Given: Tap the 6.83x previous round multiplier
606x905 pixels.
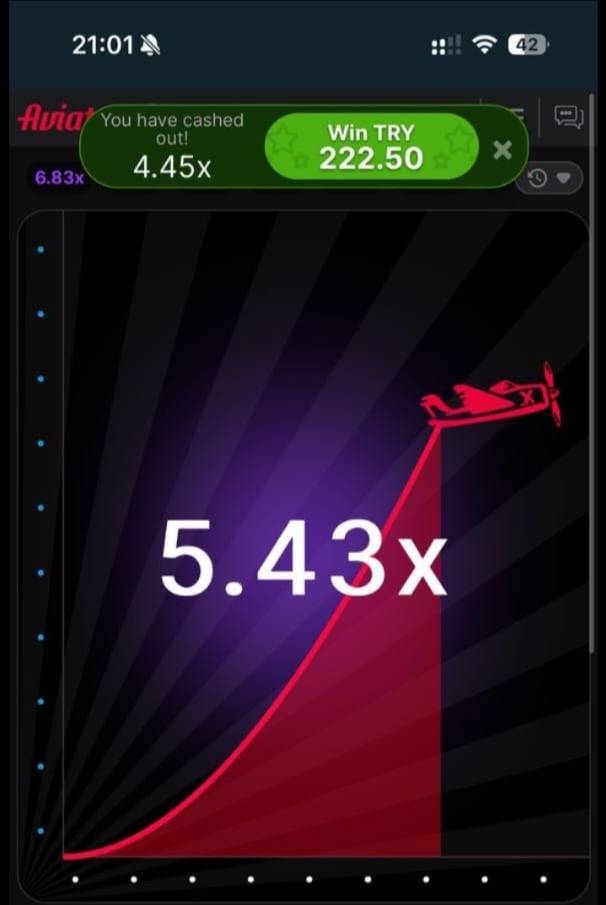Looking at the screenshot, I should click(x=59, y=178).
